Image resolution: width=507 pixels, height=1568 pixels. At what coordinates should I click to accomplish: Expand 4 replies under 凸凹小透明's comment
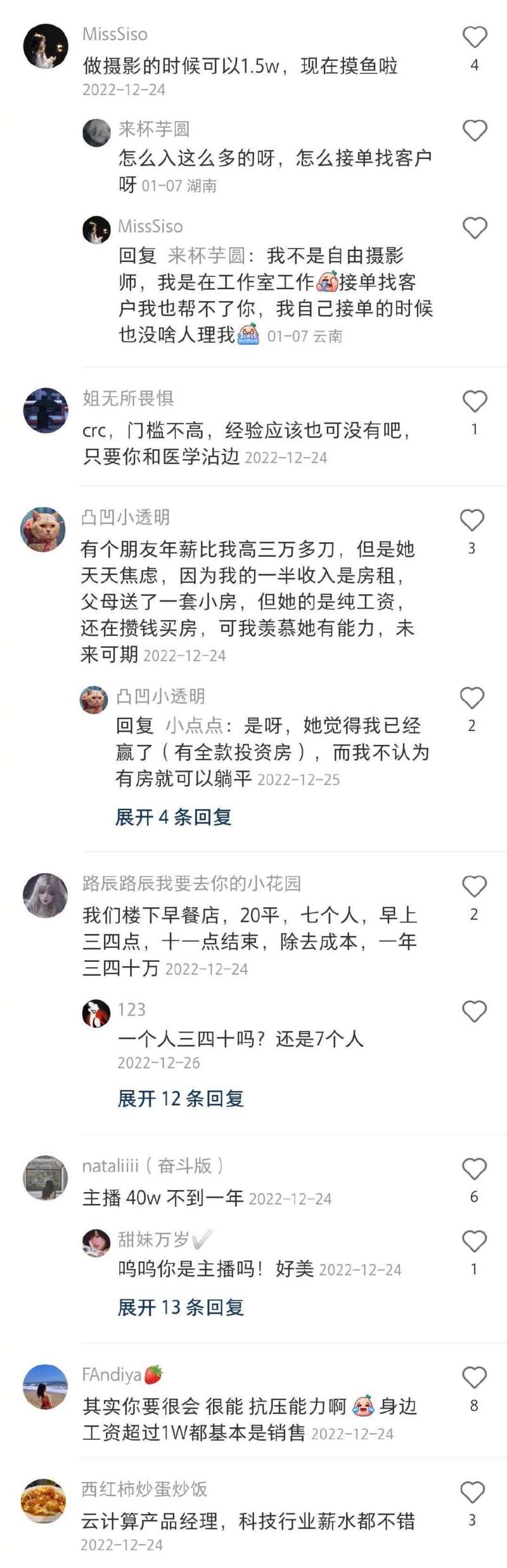click(173, 817)
